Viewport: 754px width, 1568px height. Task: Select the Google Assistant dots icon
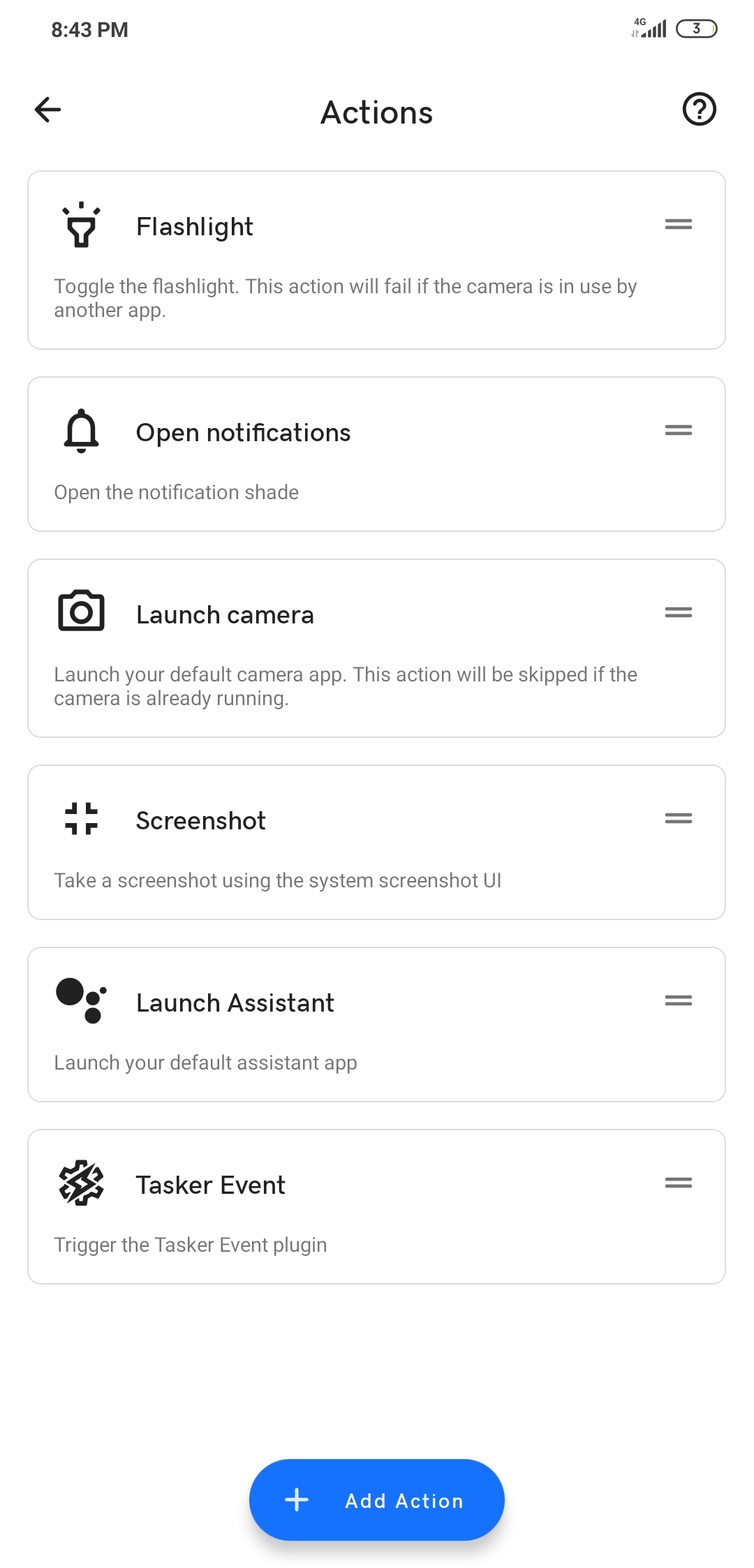point(80,1001)
